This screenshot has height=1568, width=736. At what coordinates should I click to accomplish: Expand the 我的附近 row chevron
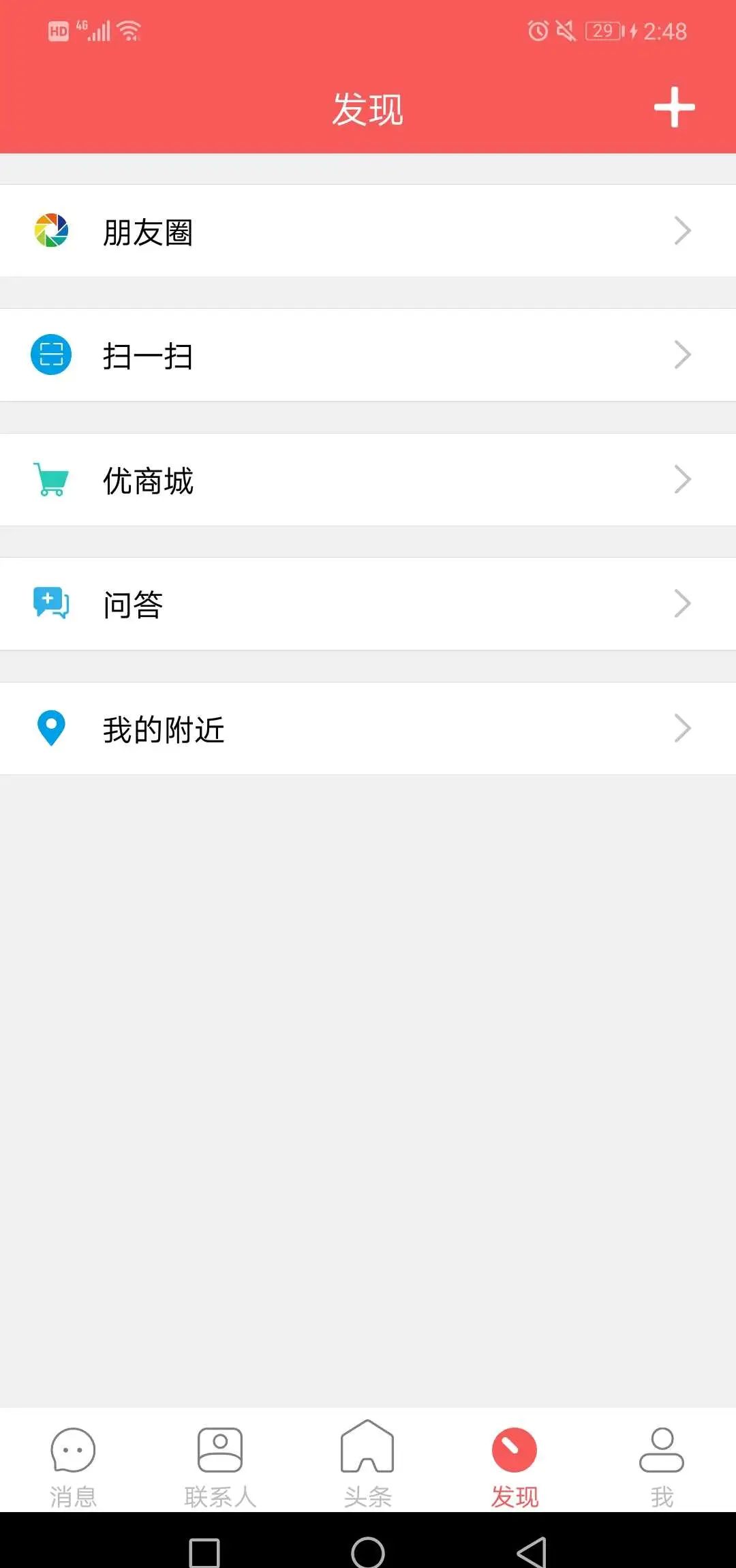coord(682,728)
